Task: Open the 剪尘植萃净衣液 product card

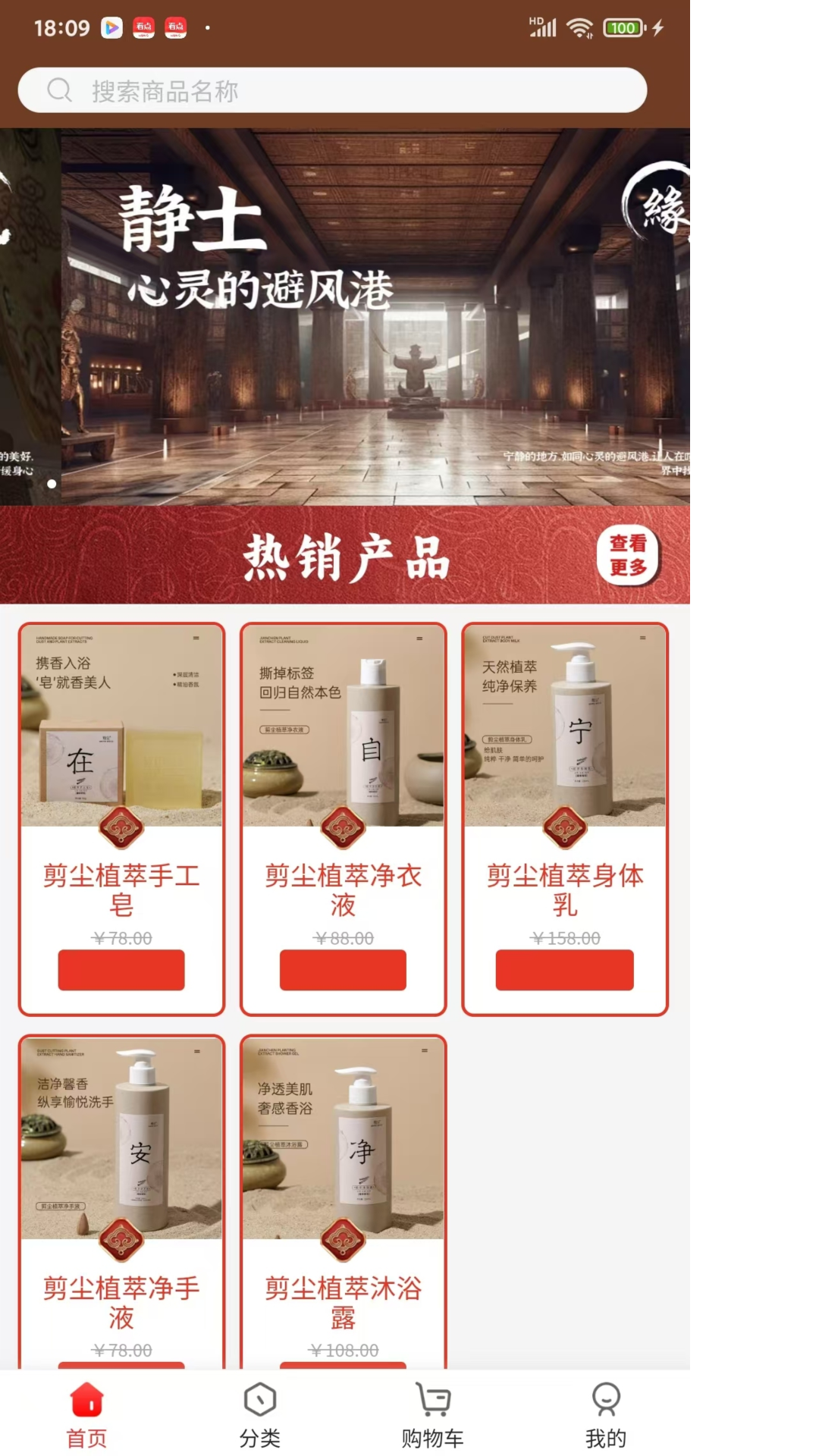Action: (x=344, y=819)
